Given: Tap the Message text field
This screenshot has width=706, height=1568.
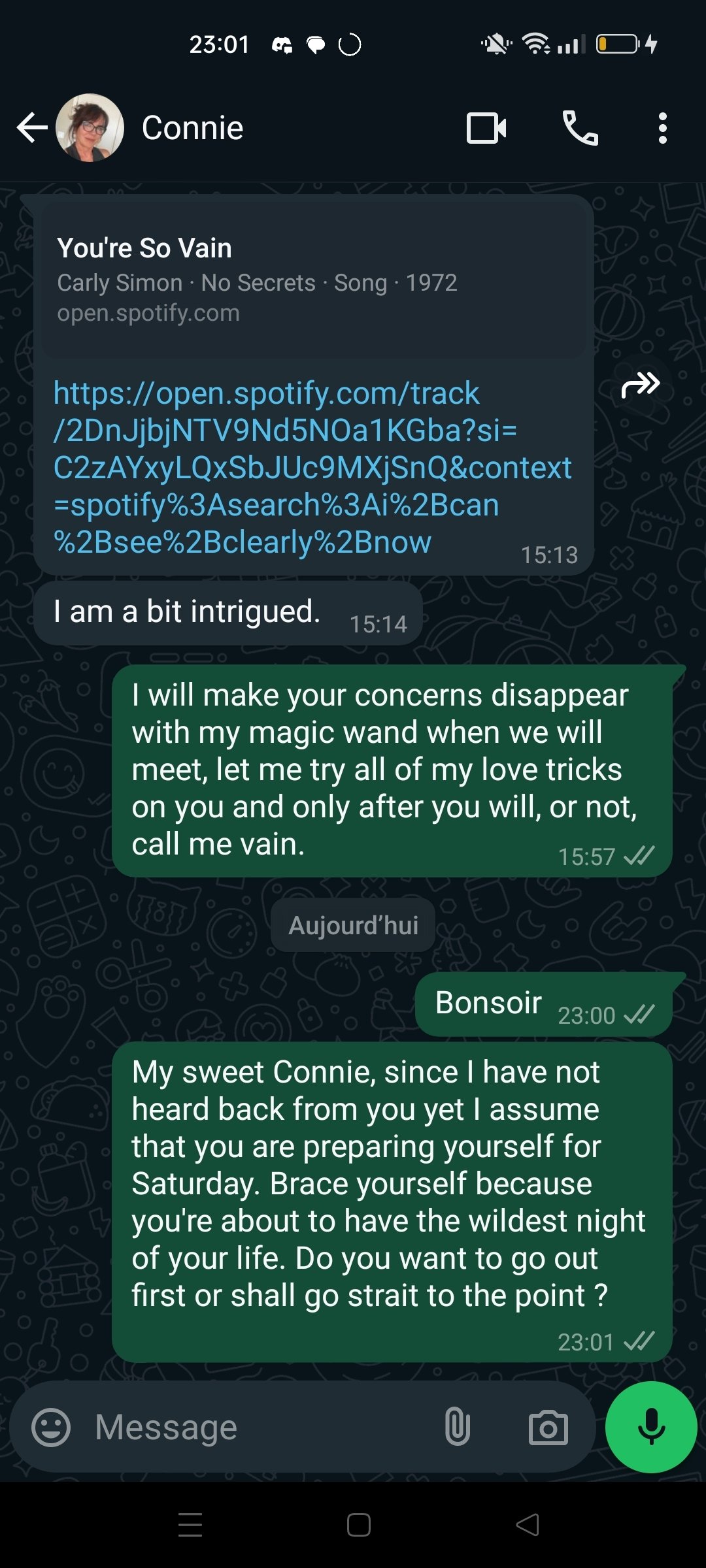Looking at the screenshot, I should 261,1428.
